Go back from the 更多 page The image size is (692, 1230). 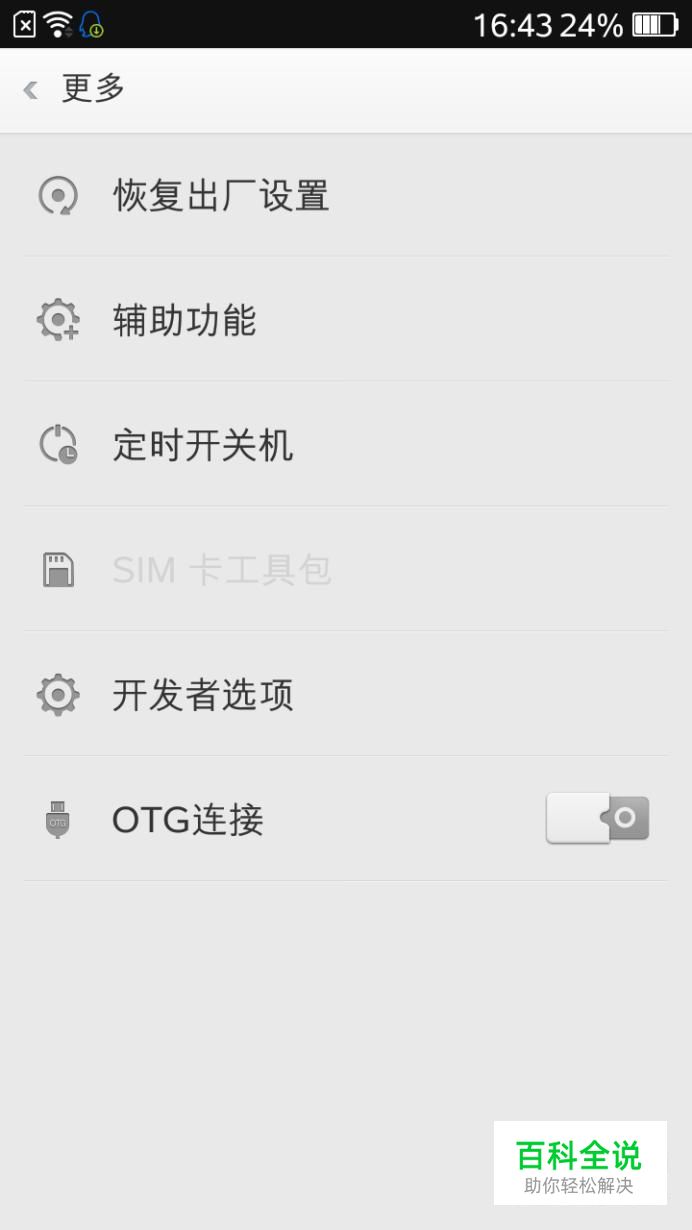tap(32, 90)
